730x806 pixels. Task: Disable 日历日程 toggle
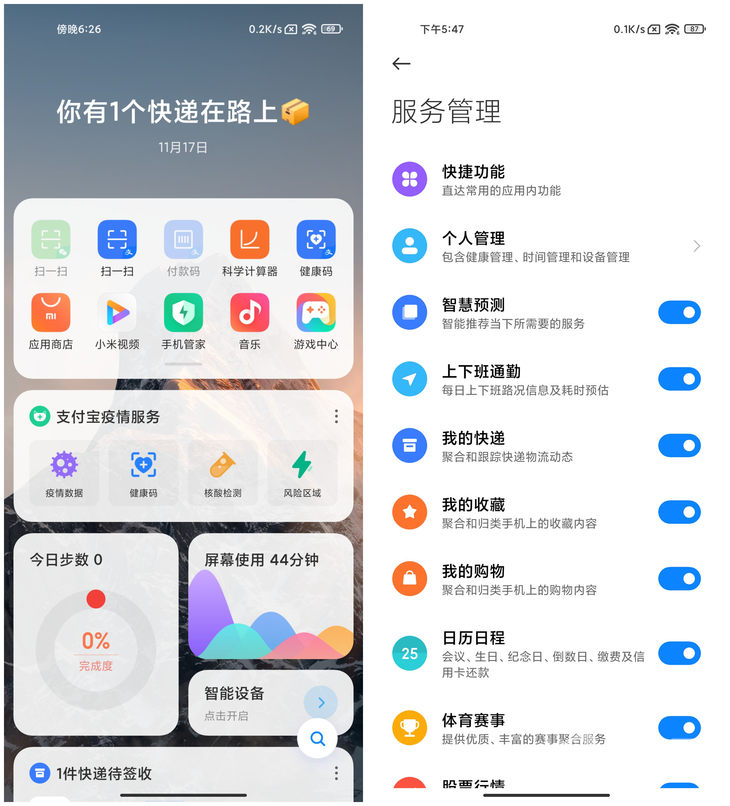679,654
